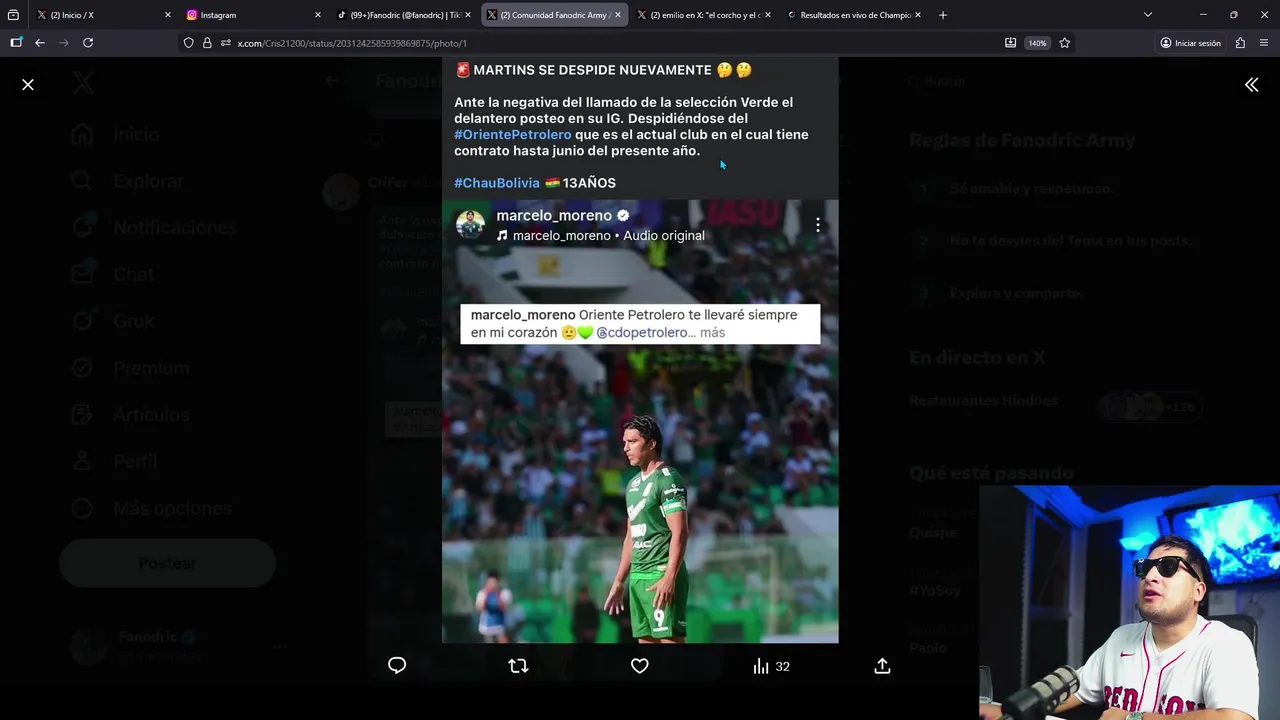This screenshot has height=720, width=1280.
Task: Repost this post
Action: 518,666
